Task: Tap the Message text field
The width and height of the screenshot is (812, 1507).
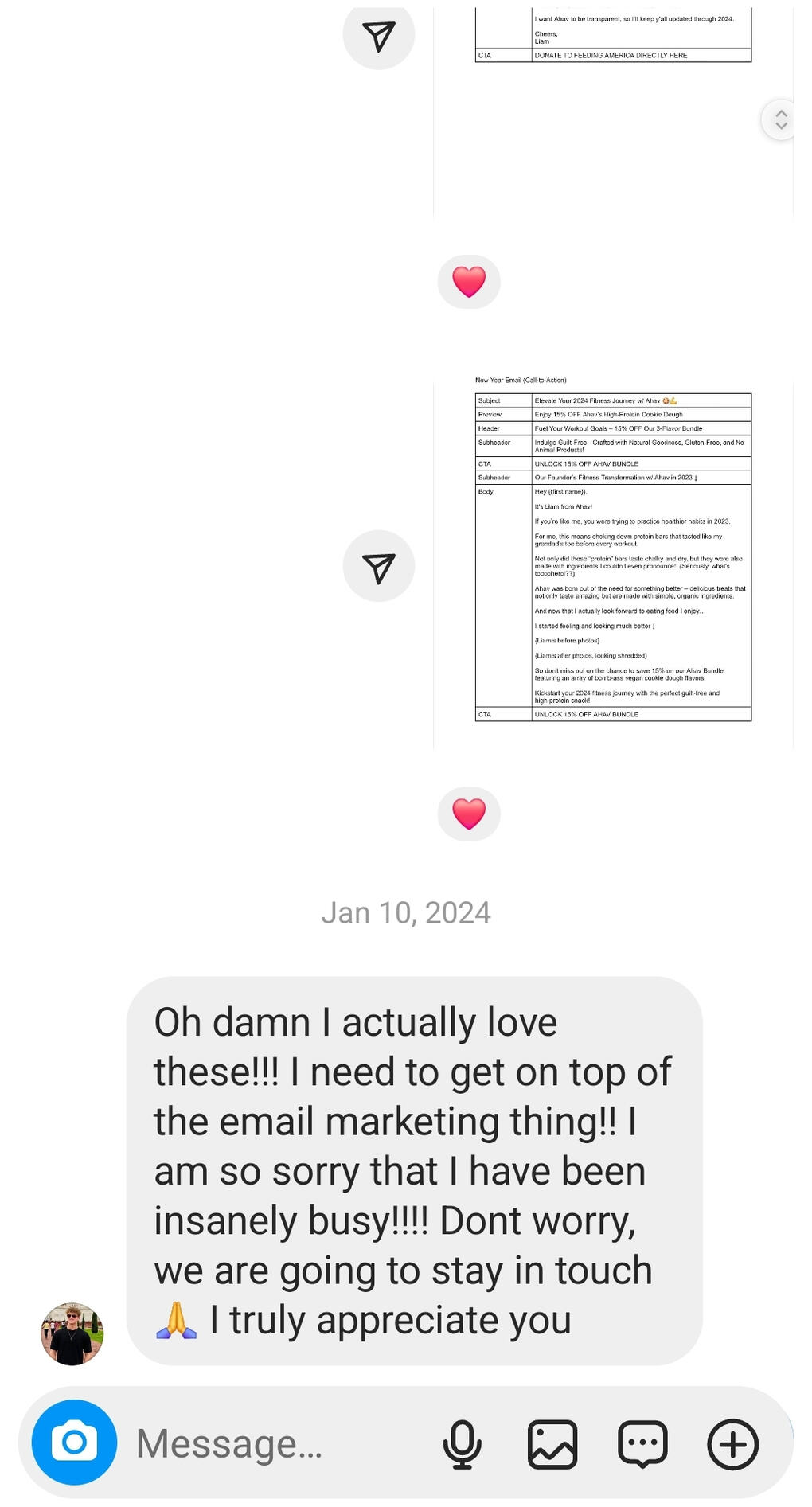Action: 271,1443
